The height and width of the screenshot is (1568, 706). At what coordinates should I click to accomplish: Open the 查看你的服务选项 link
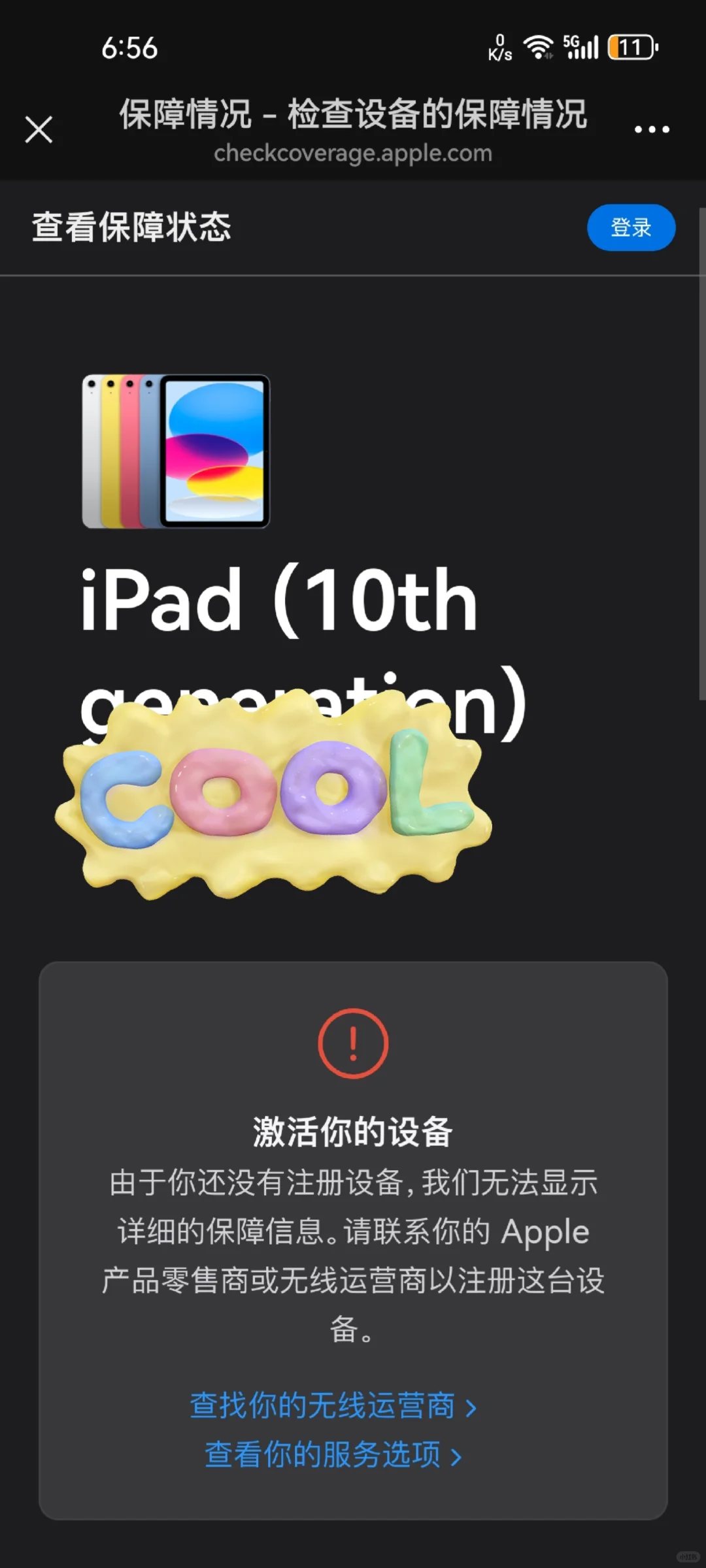333,1454
